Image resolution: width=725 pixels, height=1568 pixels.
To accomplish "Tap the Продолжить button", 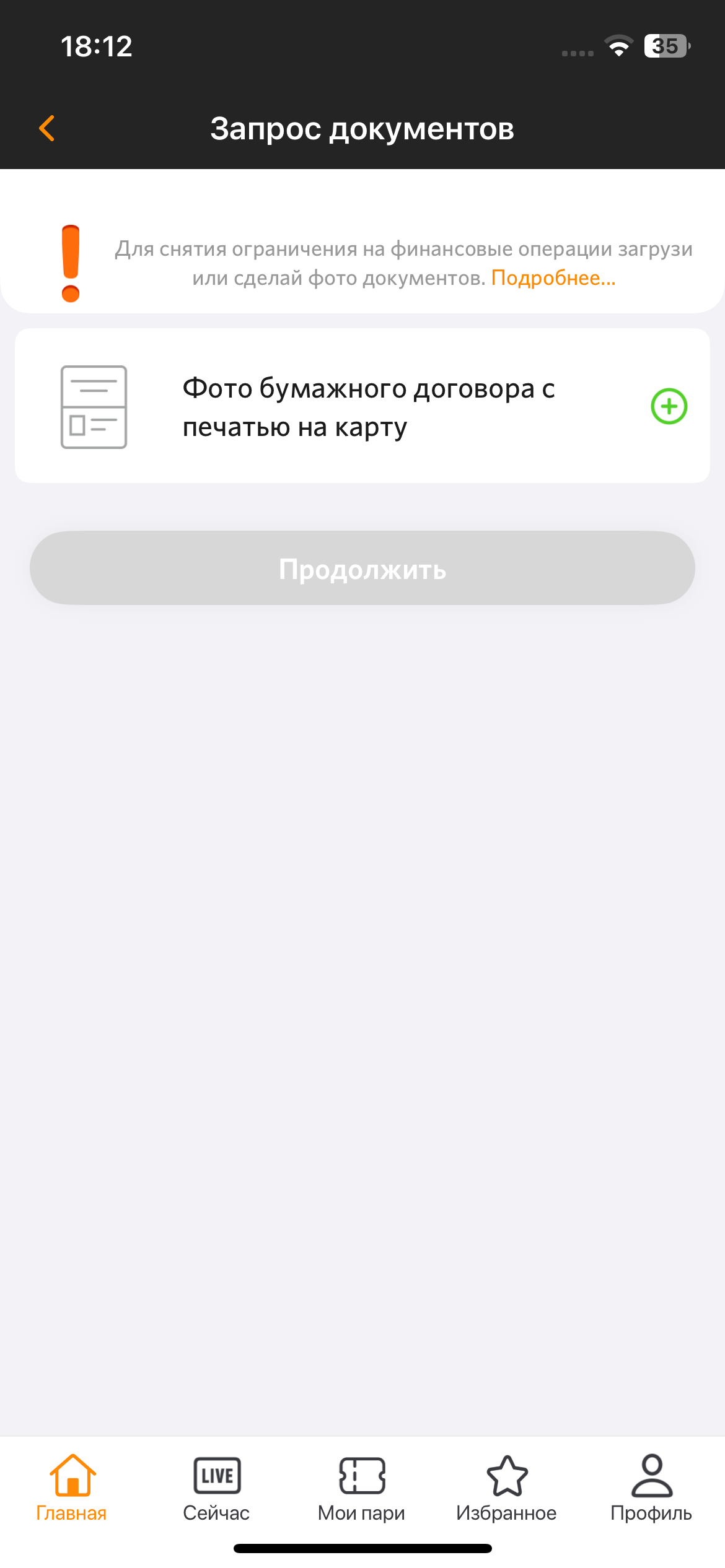I will [362, 568].
